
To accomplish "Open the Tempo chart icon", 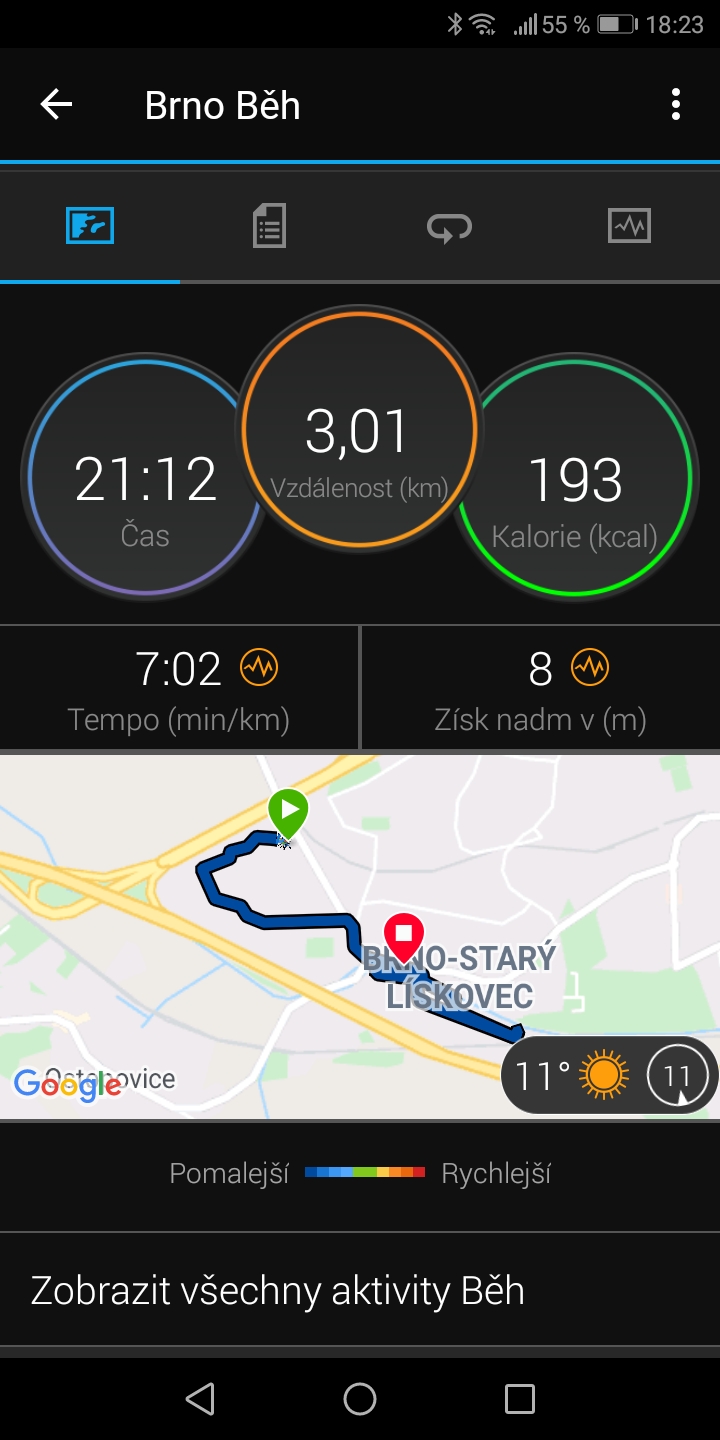I will tap(259, 667).
